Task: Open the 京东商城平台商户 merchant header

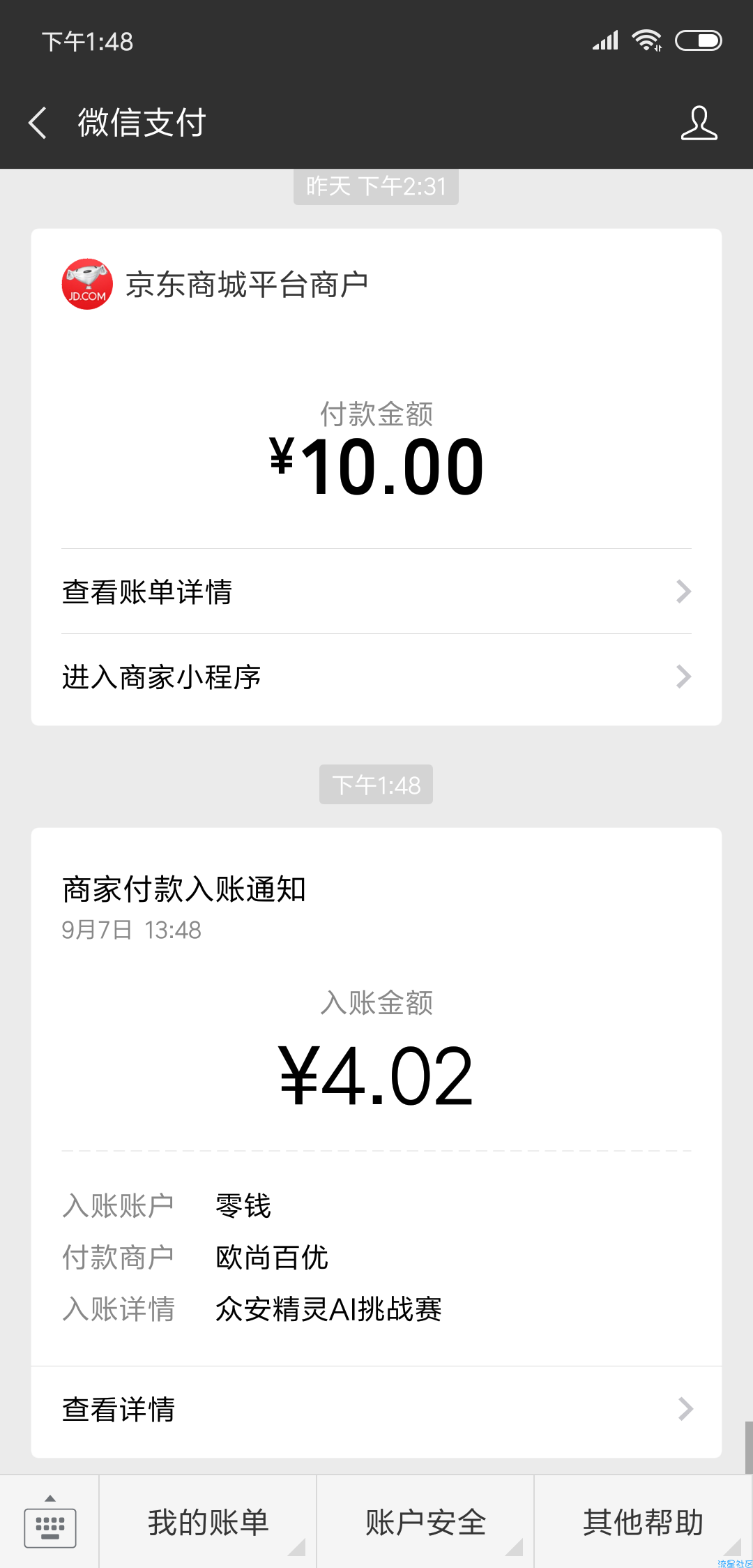Action: [215, 285]
